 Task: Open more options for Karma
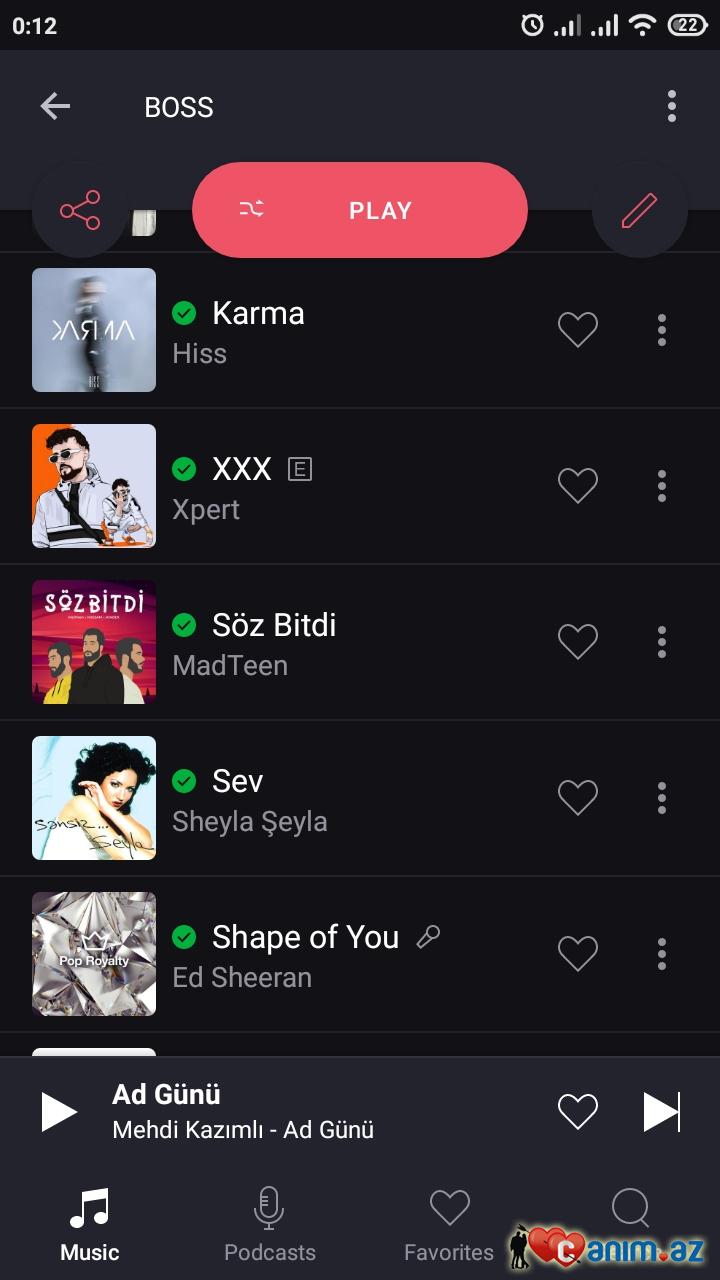[661, 330]
